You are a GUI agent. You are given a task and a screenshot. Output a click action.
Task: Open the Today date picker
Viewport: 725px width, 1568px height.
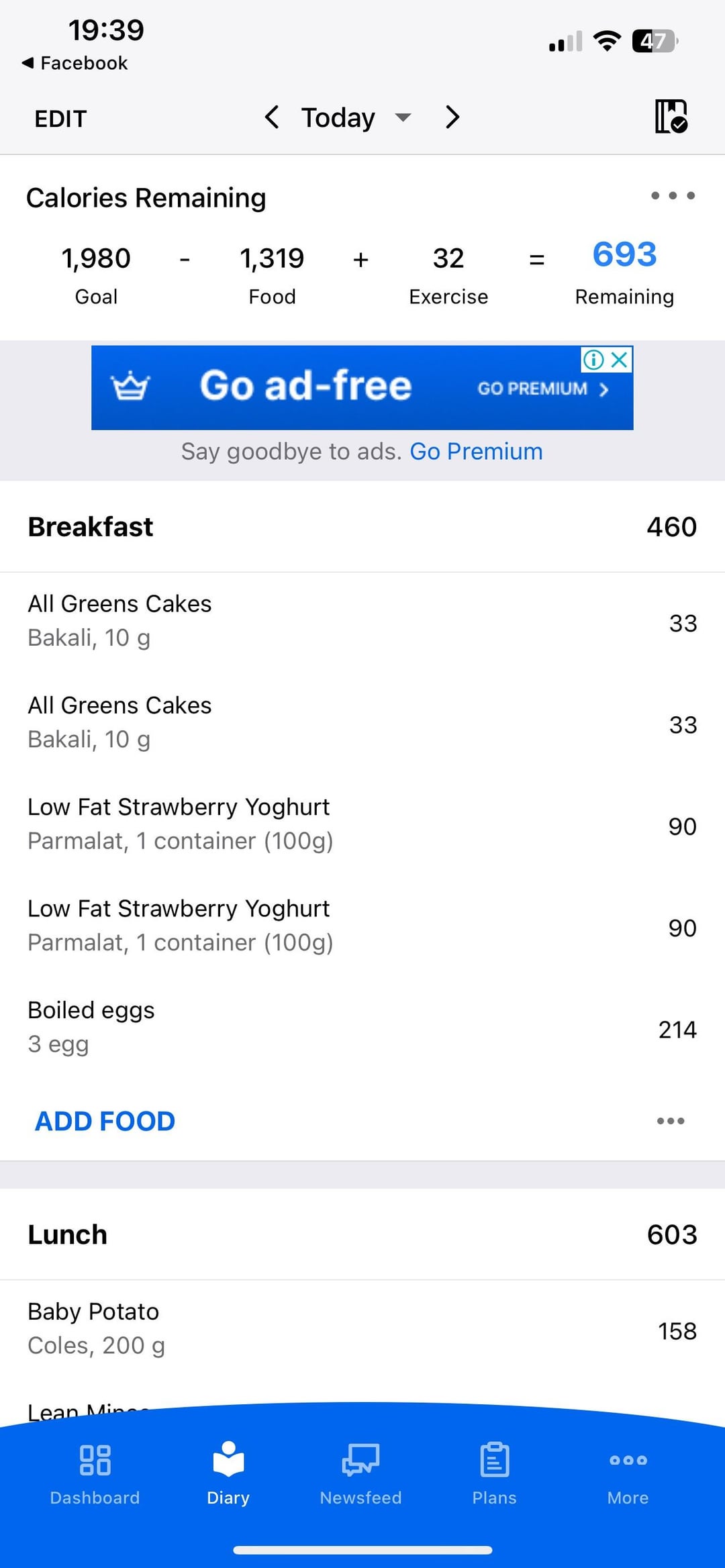tap(354, 118)
